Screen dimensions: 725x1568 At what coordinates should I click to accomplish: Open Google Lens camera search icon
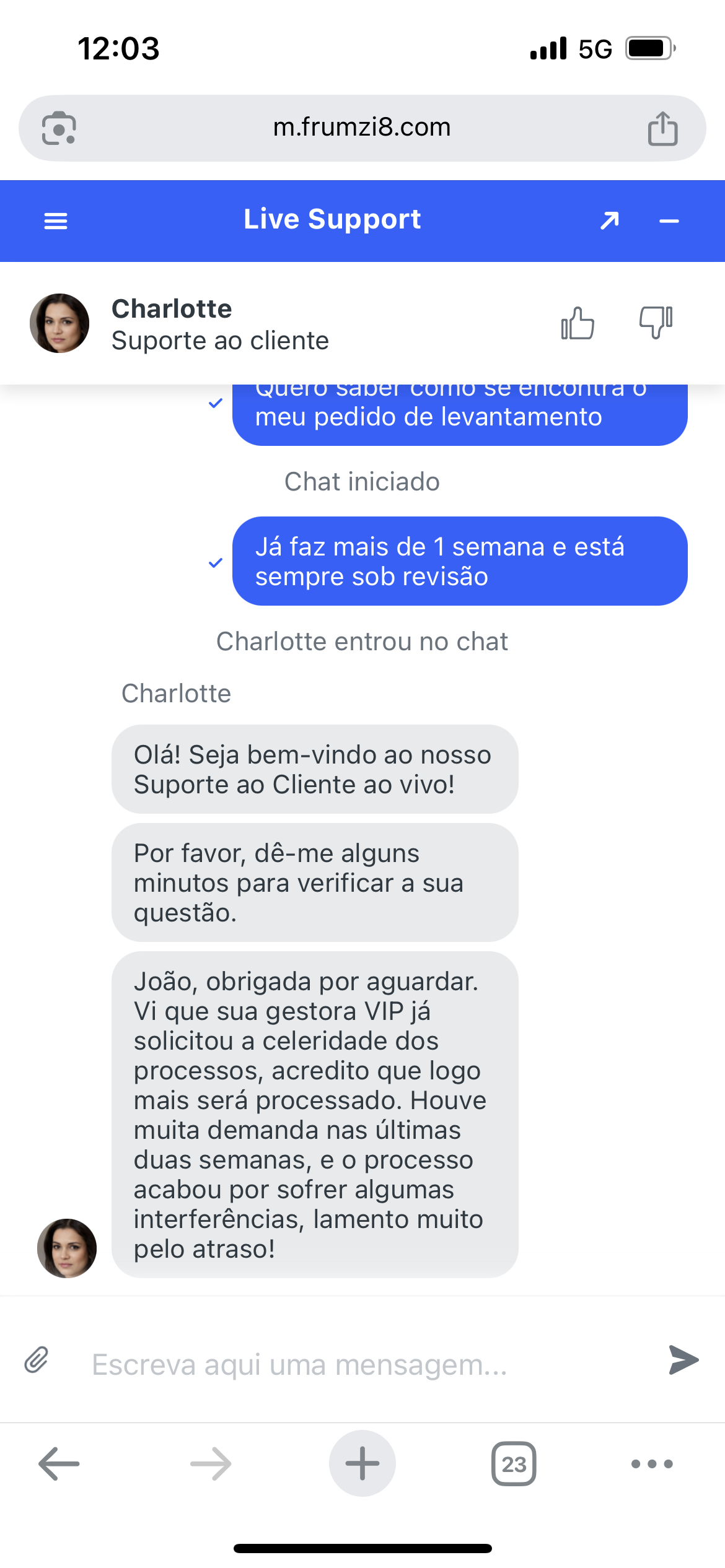[59, 128]
